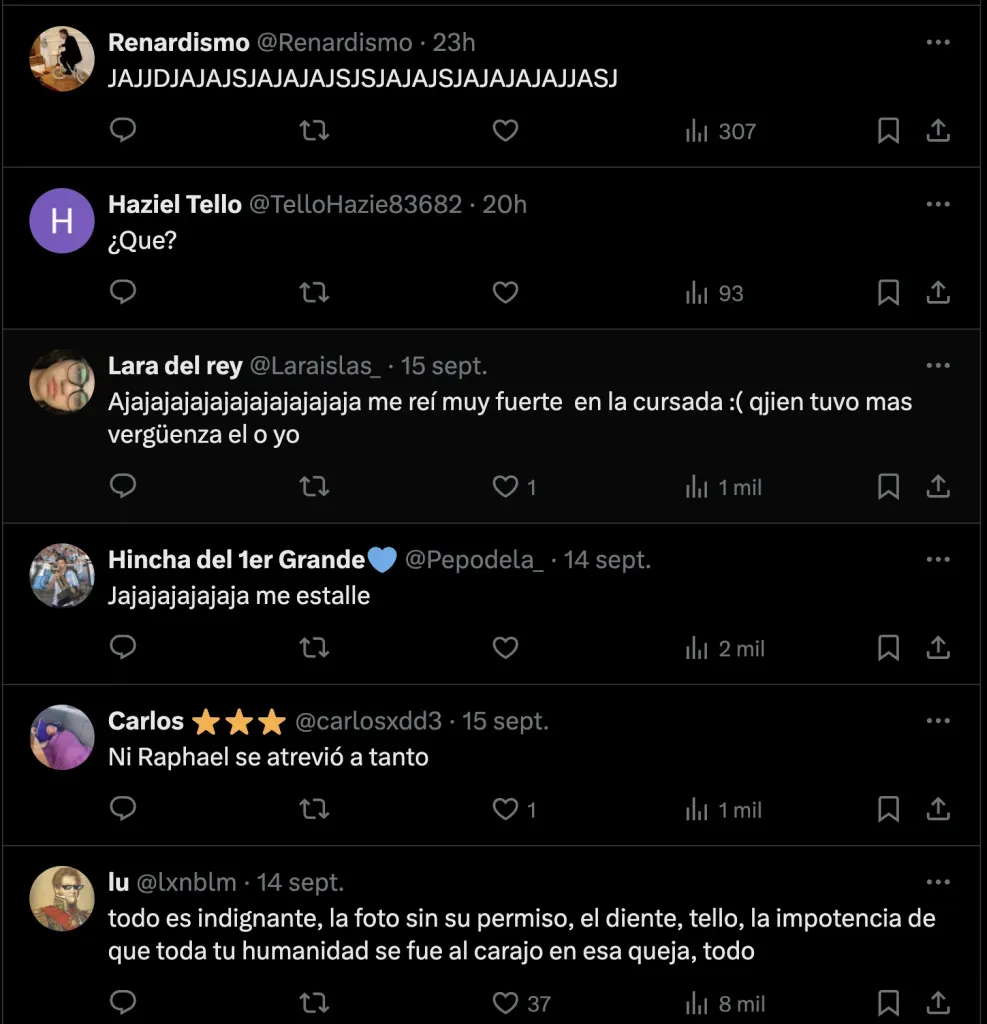
Task: Reply to Hincha del 1er Grande's tweet
Action: (122, 648)
